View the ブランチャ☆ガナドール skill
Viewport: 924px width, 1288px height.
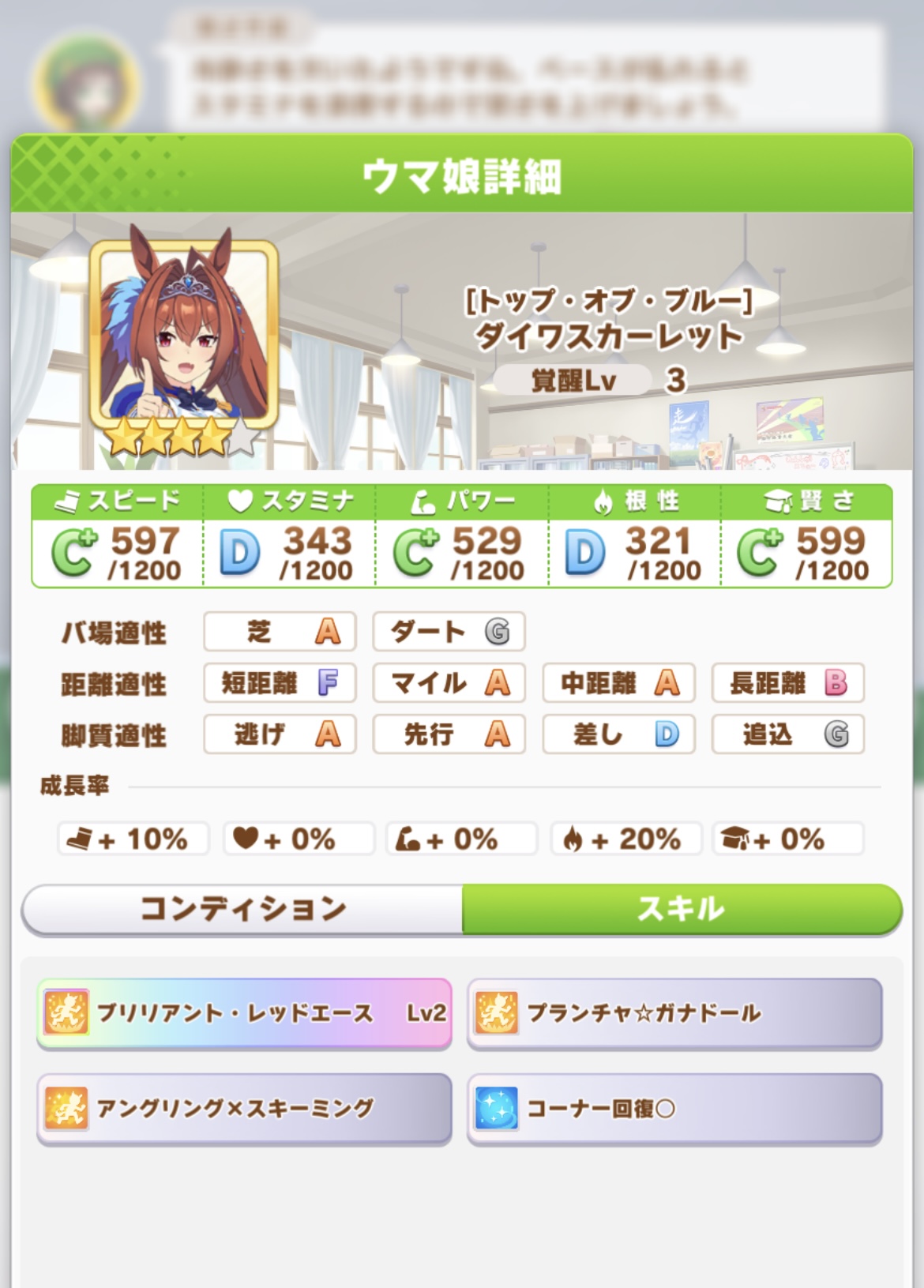click(674, 1013)
